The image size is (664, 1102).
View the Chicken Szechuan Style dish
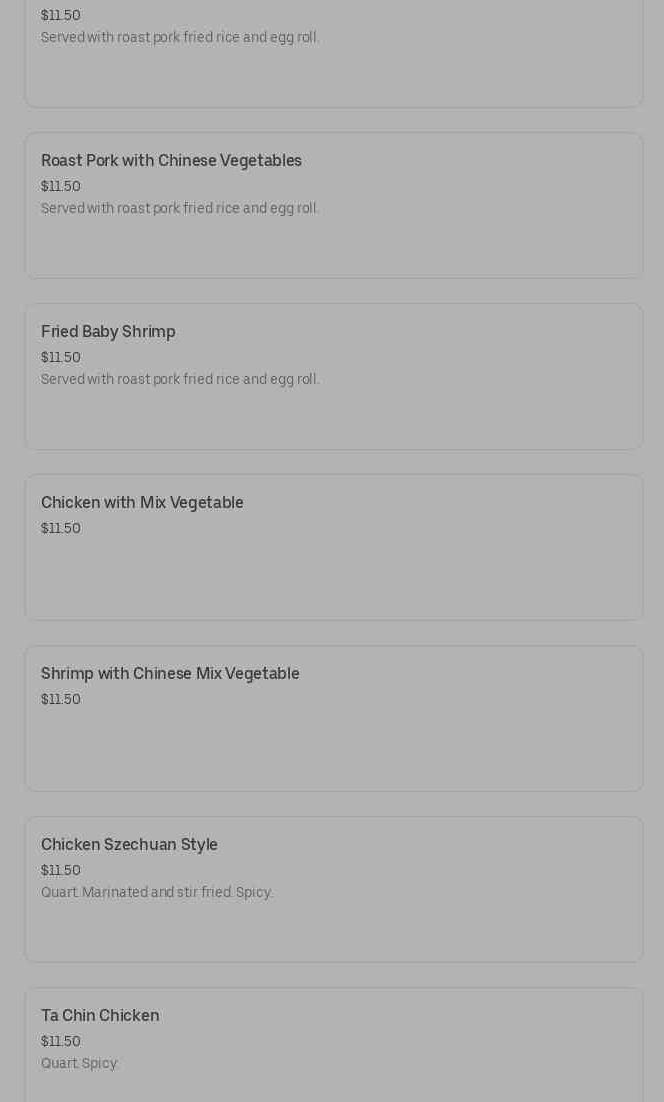coord(333,889)
